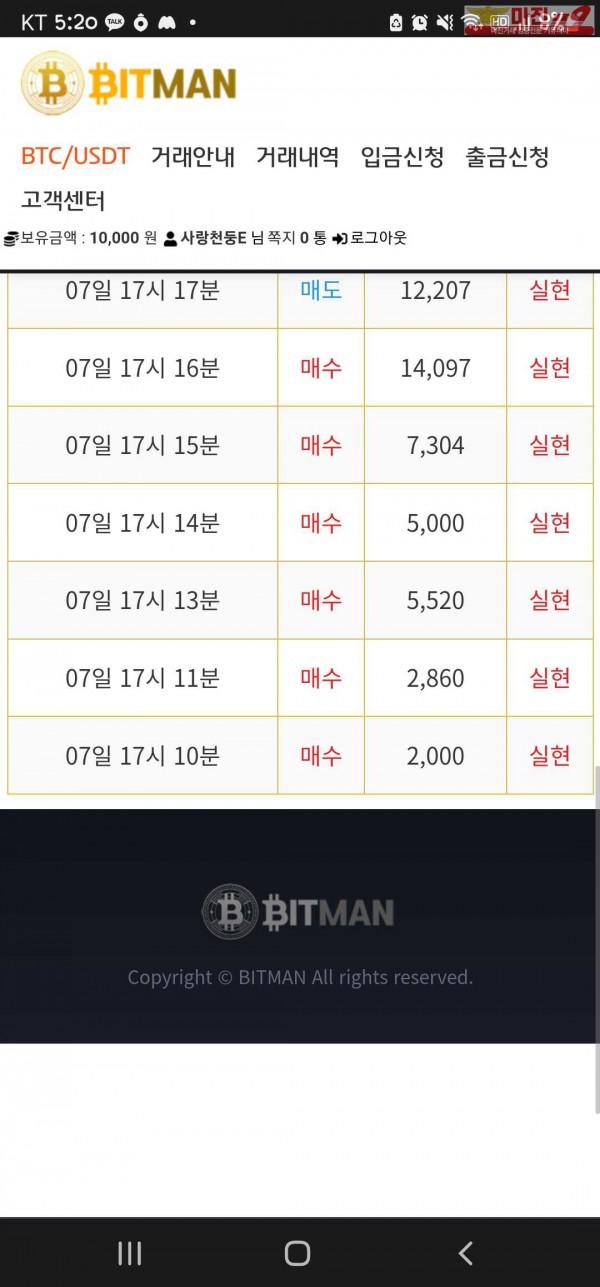This screenshot has height=1287, width=600.
Task: Visit 고객센터 customer center
Action: 63,200
